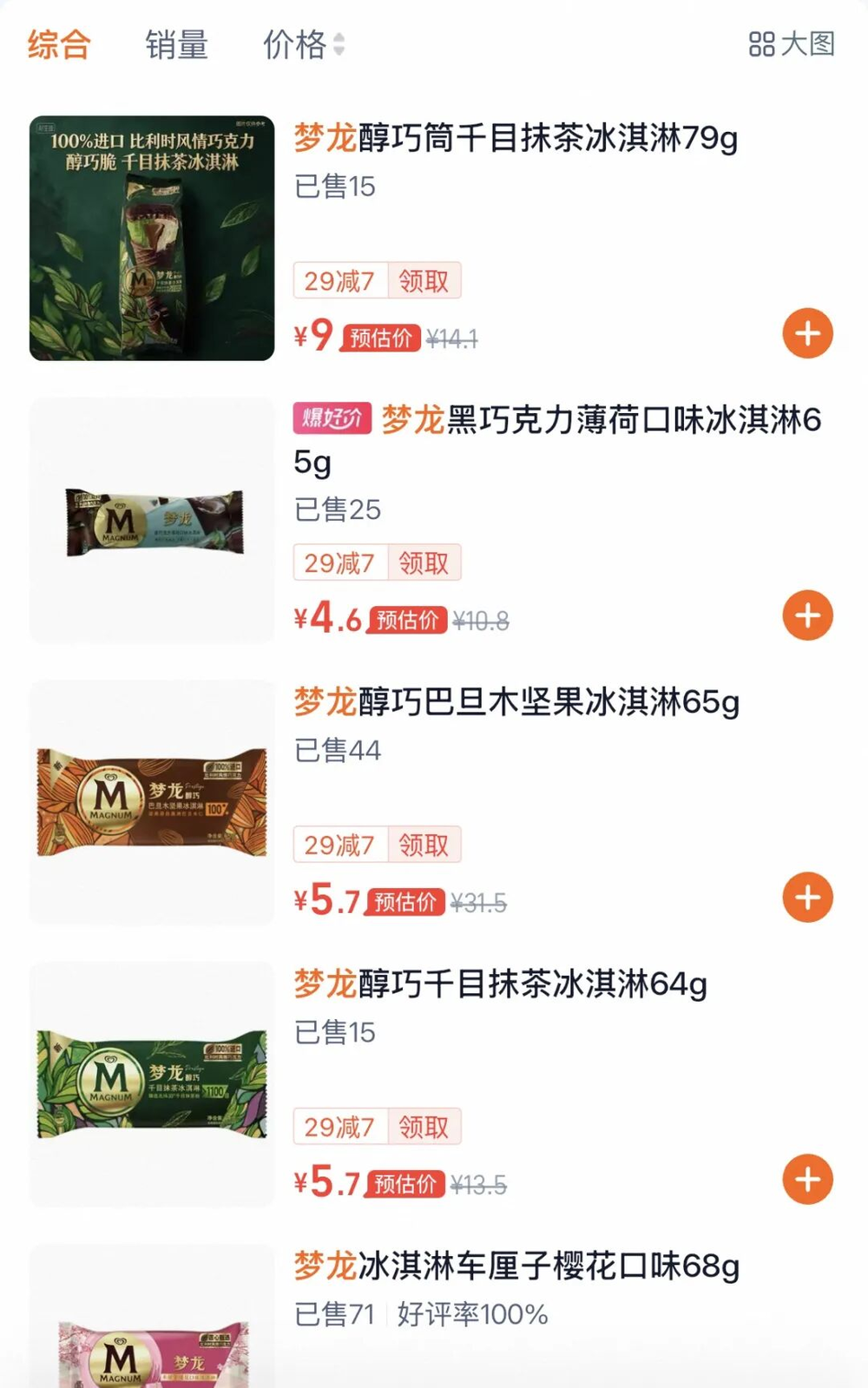Switch to the 综合 sort tab
Image resolution: width=868 pixels, height=1388 pixels.
coord(59,44)
